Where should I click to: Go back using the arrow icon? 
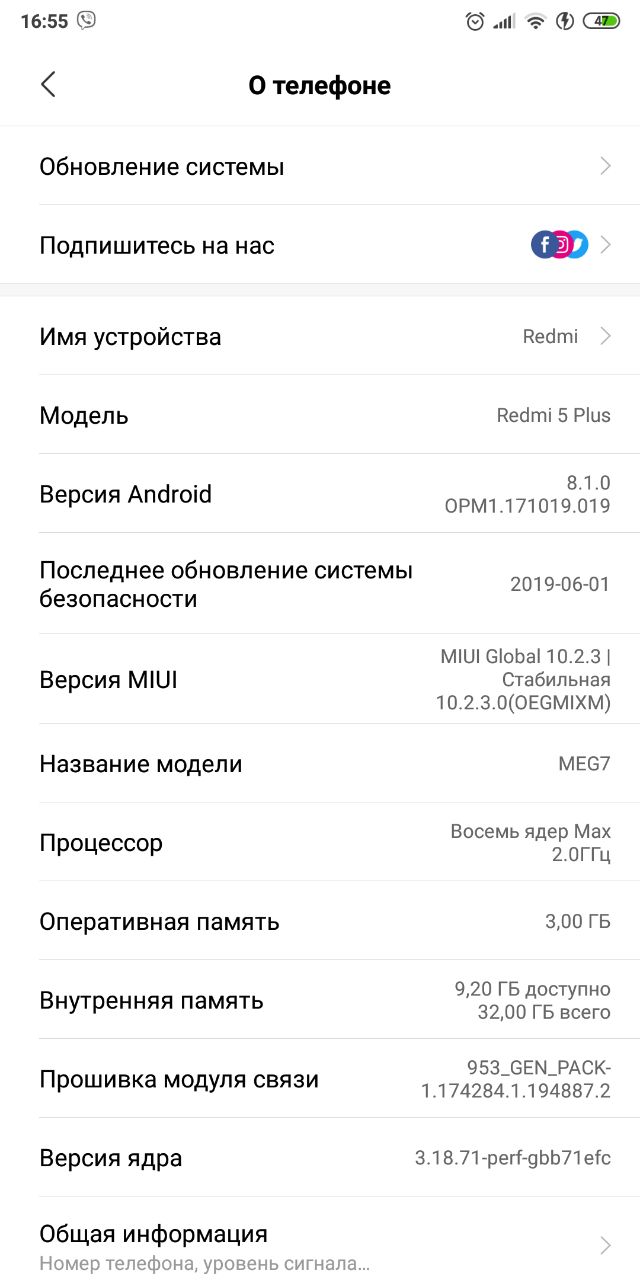48,85
